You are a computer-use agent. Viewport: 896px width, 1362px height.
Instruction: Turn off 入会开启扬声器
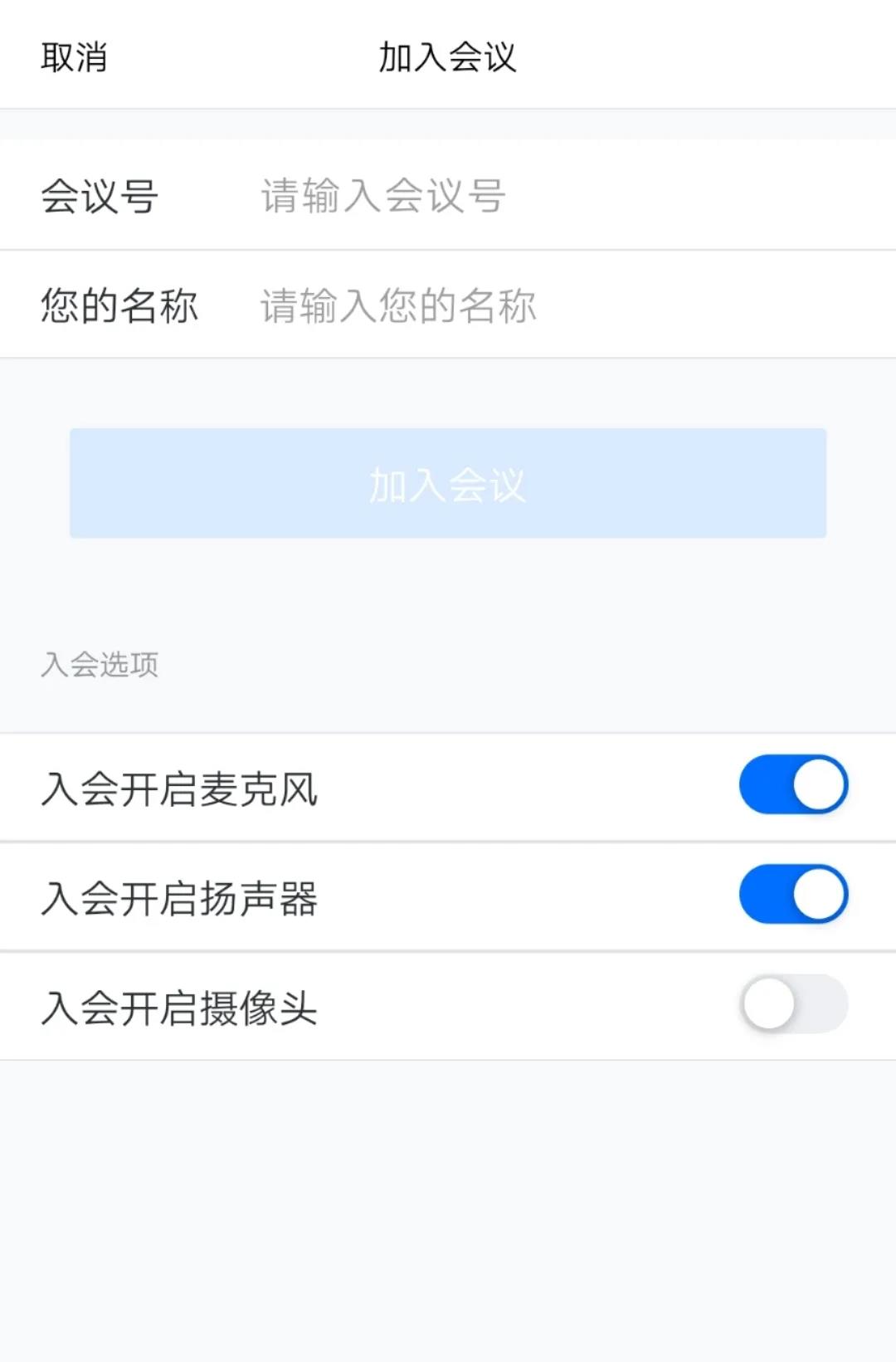pyautogui.click(x=793, y=895)
